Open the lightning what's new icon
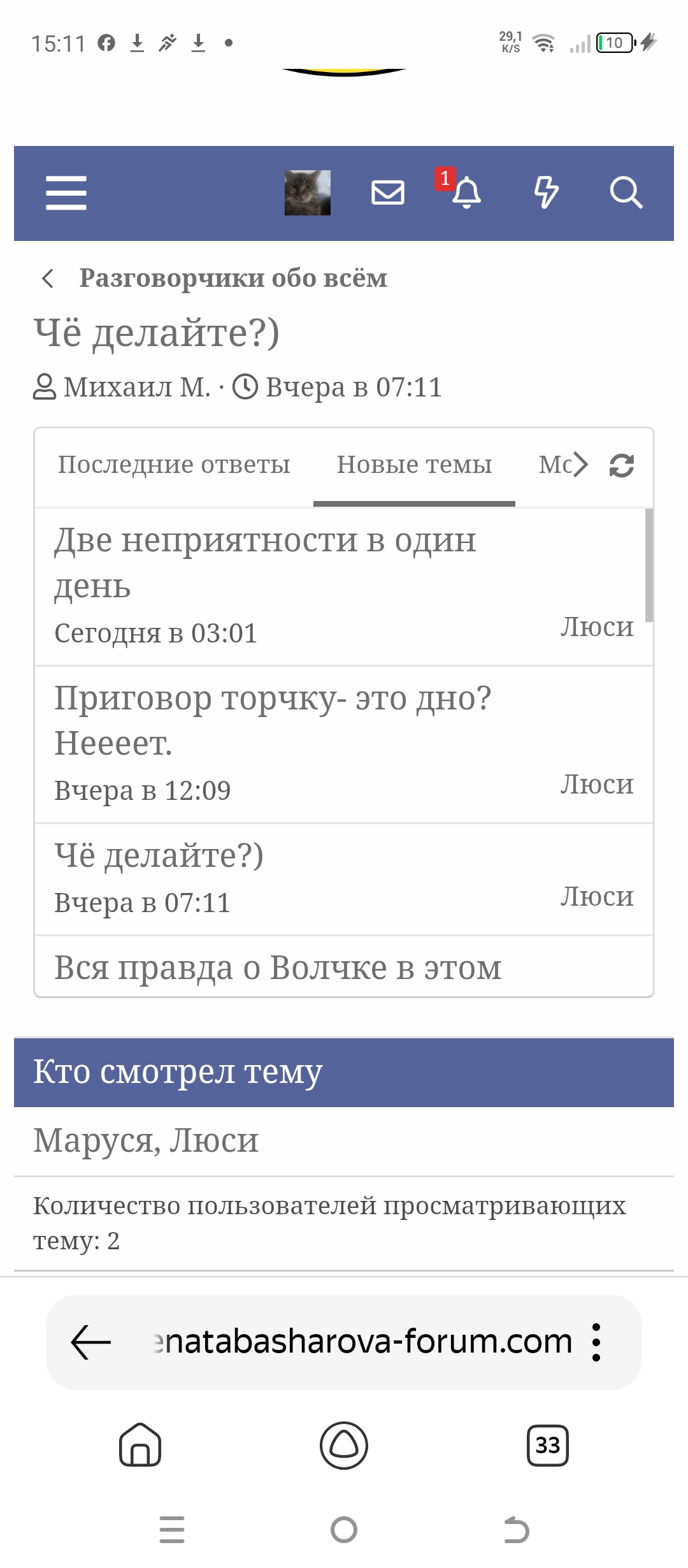This screenshot has width=688, height=1568. (546, 192)
